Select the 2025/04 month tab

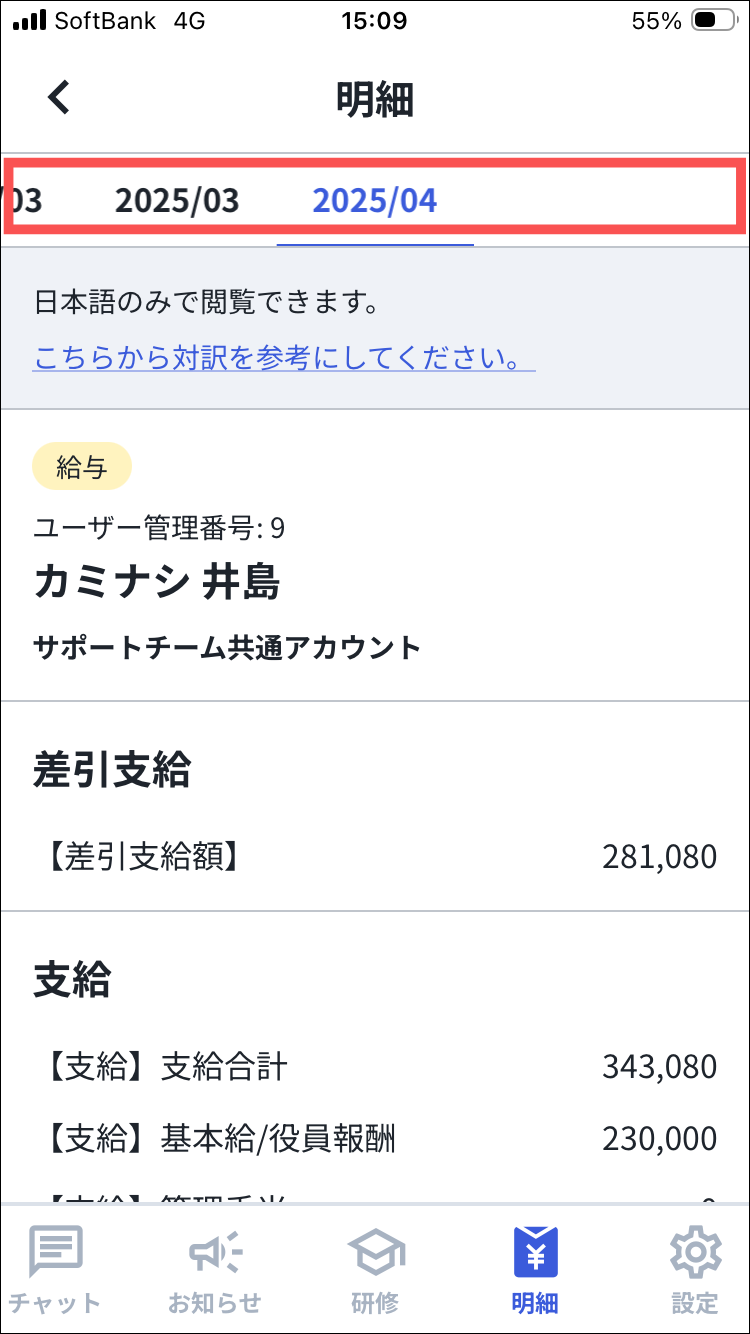click(x=375, y=200)
